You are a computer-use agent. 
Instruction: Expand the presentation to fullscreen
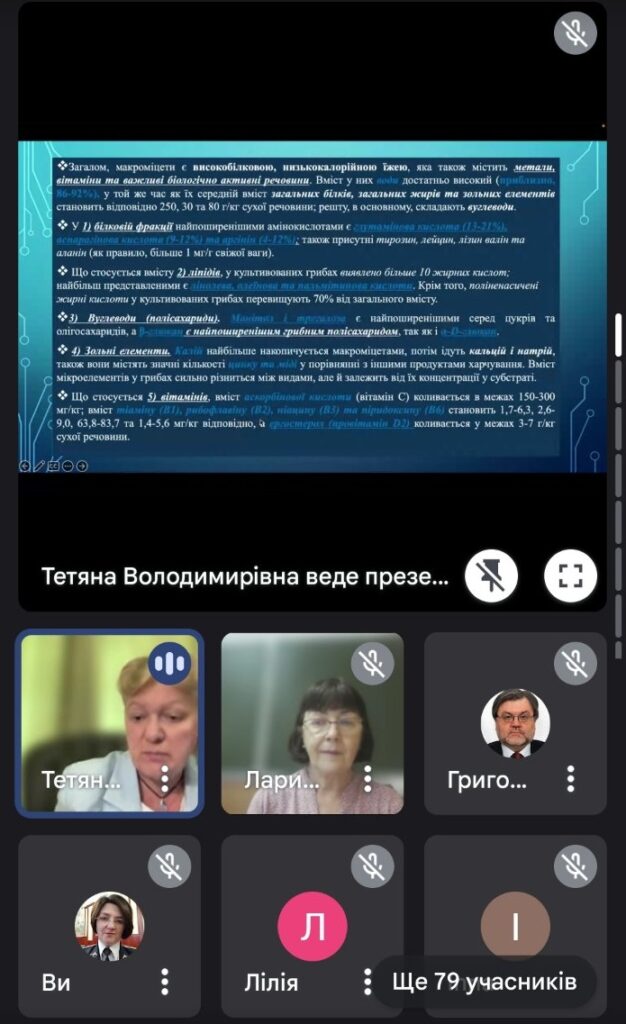tap(570, 575)
